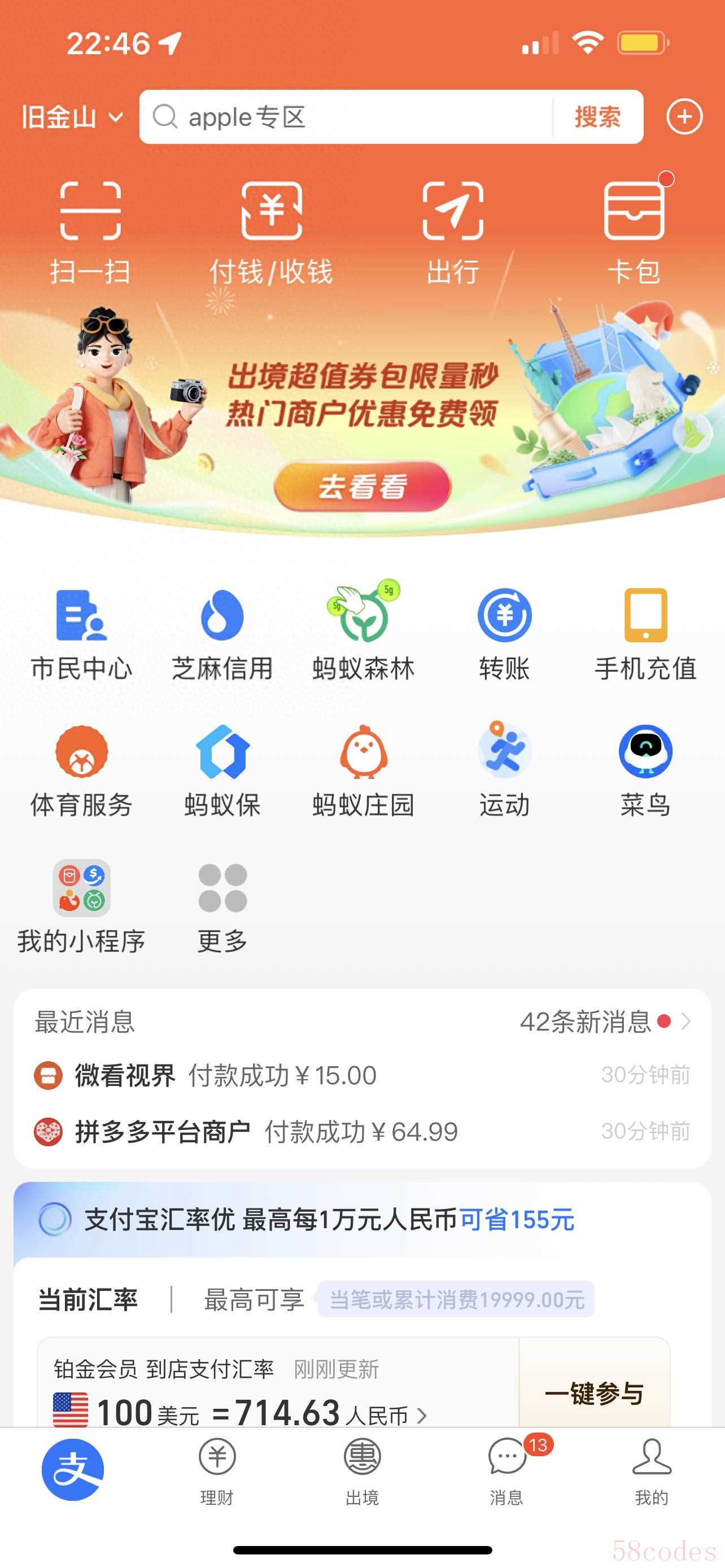
Task: Open the plus add menu
Action: 684,117
